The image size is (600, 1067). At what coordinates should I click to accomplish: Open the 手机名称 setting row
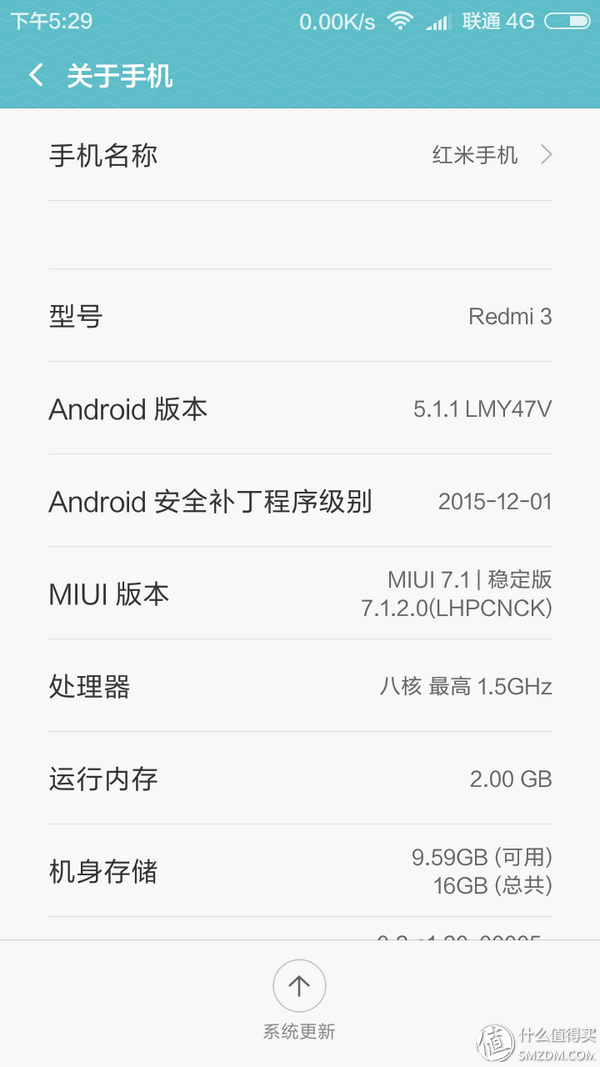(x=300, y=155)
